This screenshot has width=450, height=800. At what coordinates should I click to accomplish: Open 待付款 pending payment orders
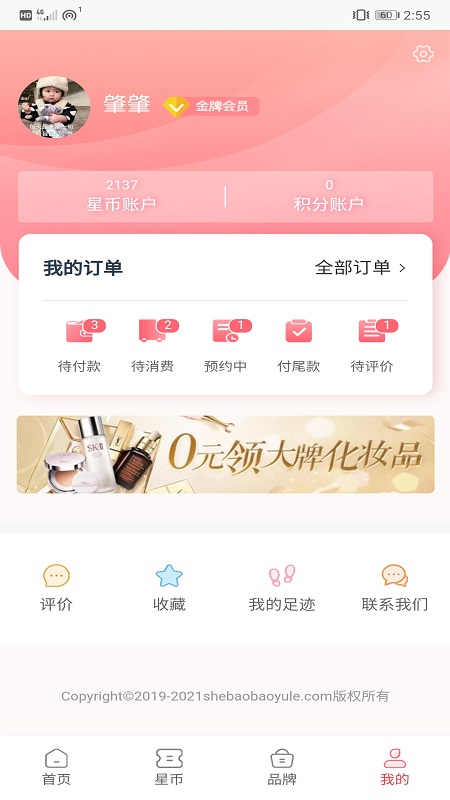click(79, 345)
